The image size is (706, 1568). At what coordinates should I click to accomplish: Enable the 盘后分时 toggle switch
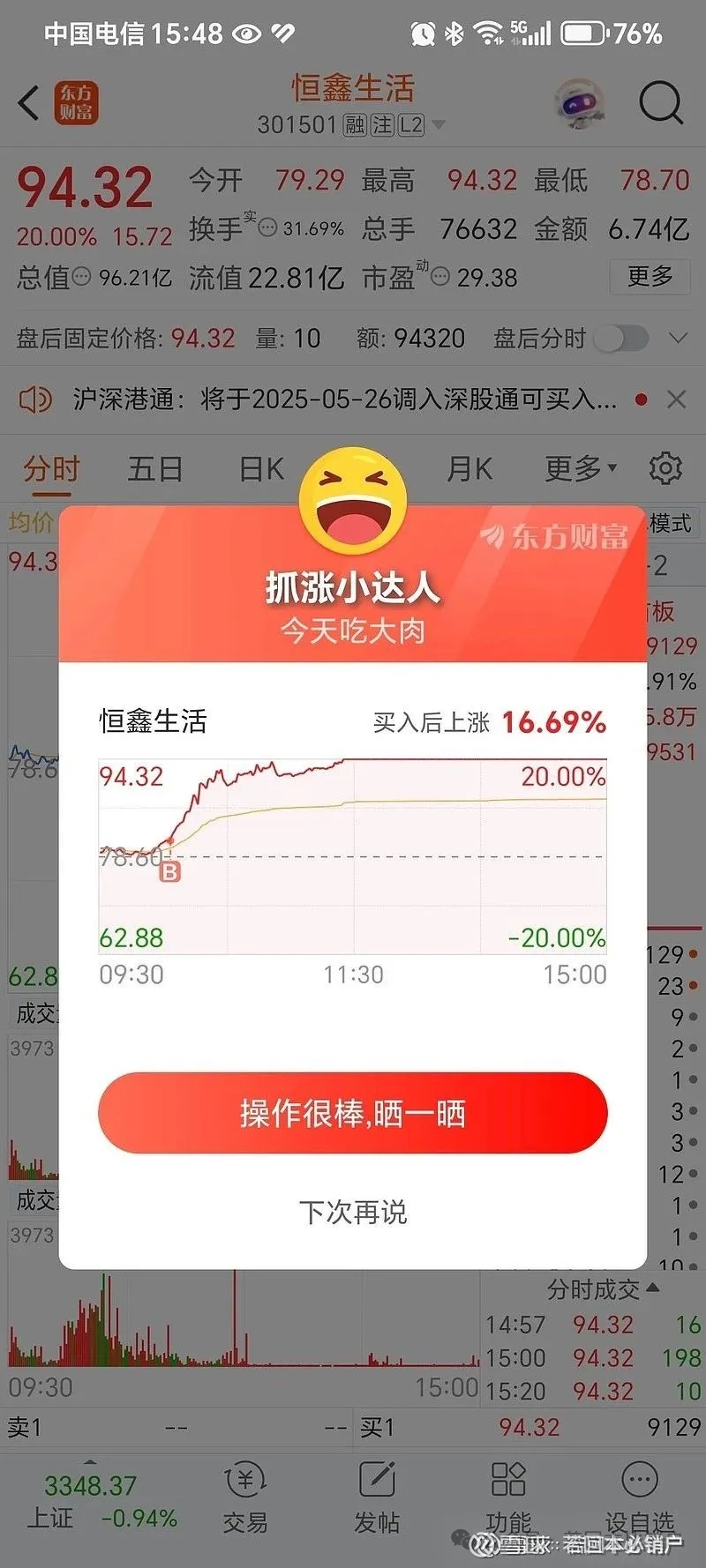tap(623, 338)
